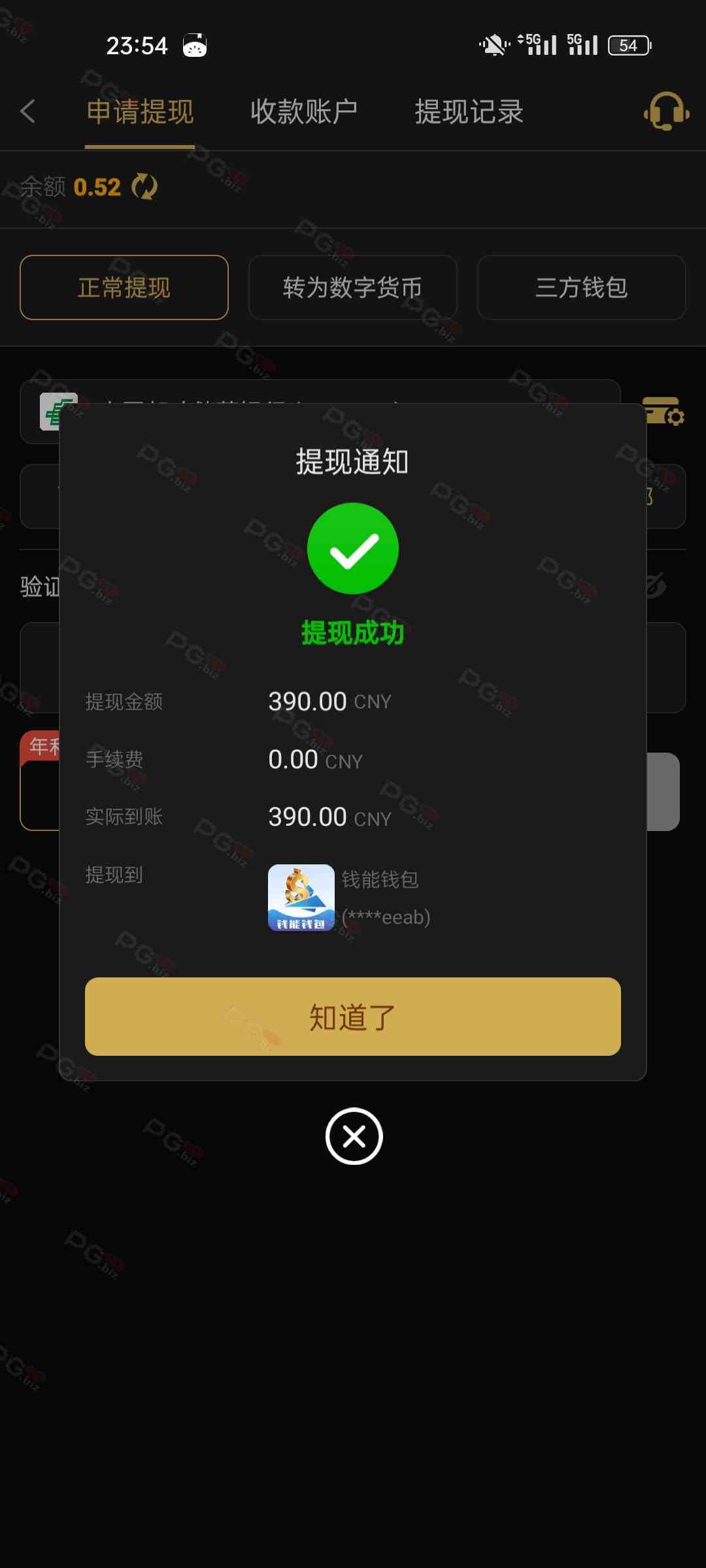Screen dimensions: 706x1568
Task: Close the withdrawal notification dialog
Action: coord(354,1136)
